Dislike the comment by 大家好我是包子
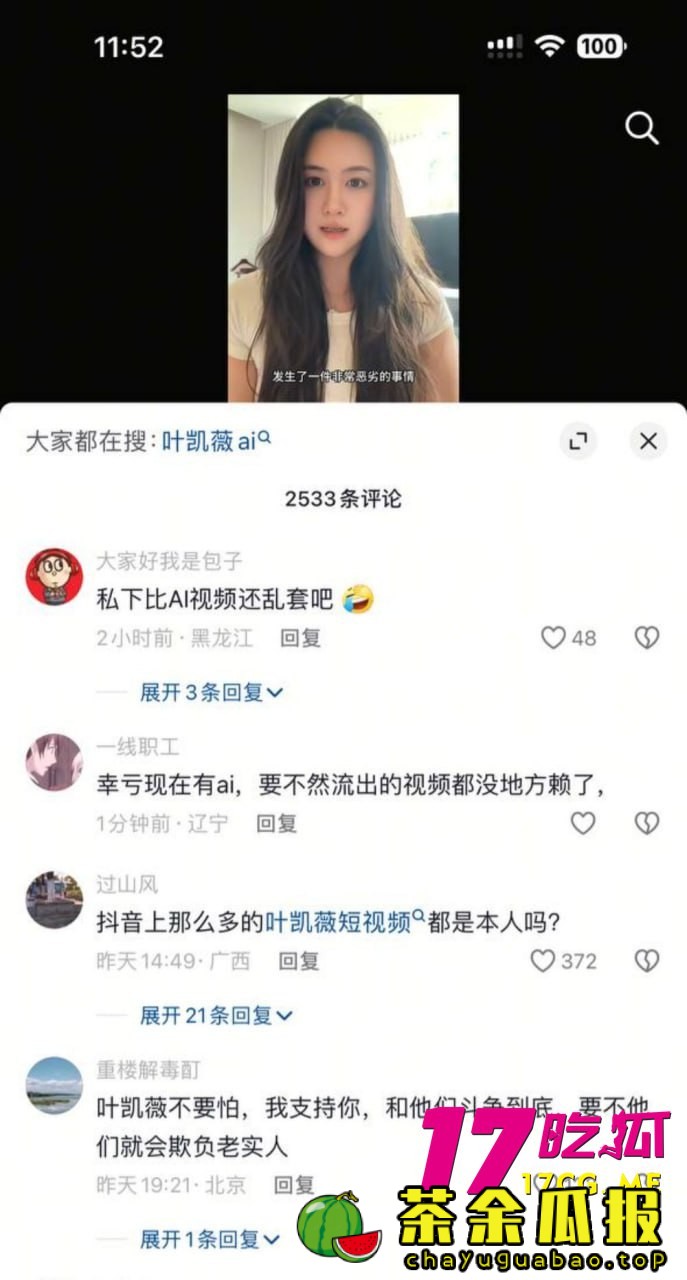Image resolution: width=687 pixels, height=1280 pixels. 647,637
